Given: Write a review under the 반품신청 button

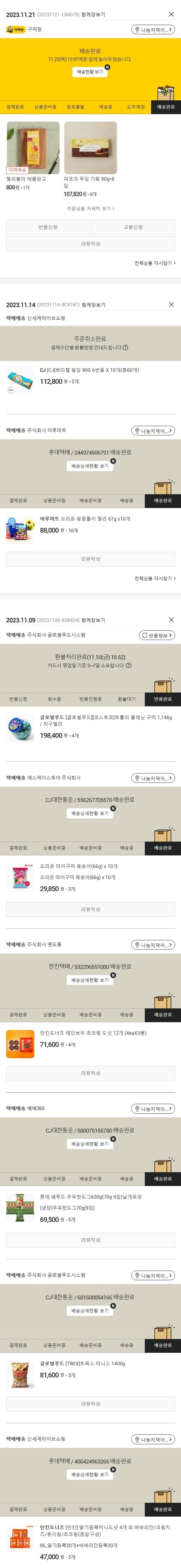Looking at the screenshot, I should click(90, 243).
